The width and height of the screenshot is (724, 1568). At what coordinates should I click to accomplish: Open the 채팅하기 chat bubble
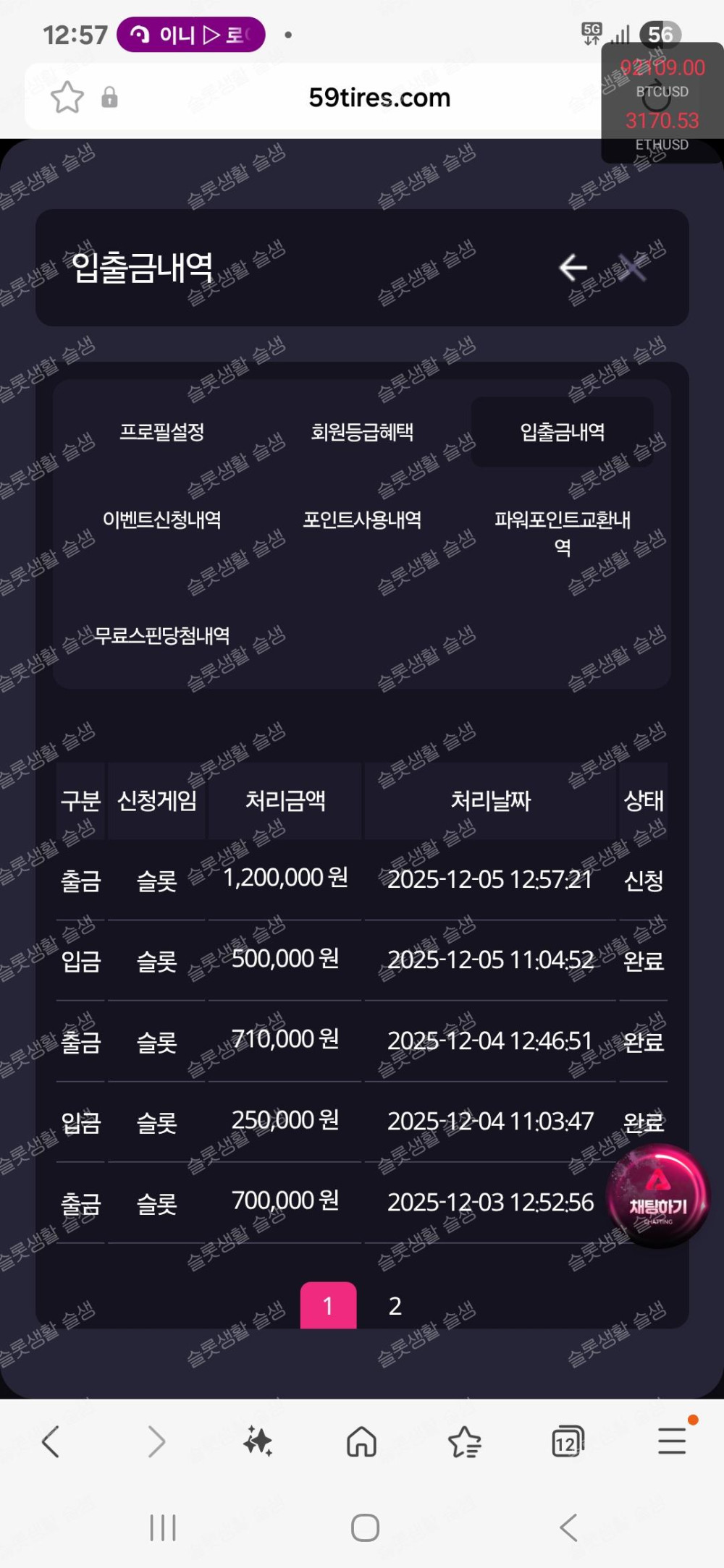pos(657,1196)
